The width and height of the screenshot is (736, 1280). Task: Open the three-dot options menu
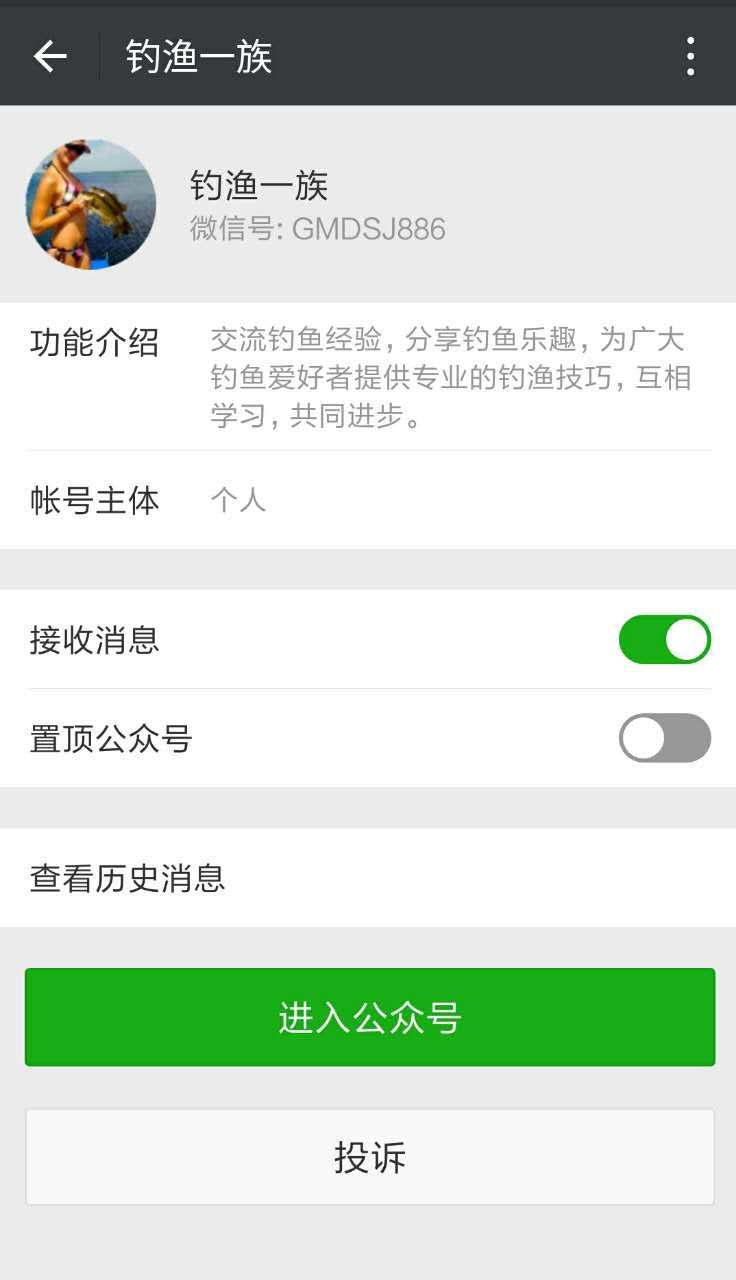click(x=689, y=58)
